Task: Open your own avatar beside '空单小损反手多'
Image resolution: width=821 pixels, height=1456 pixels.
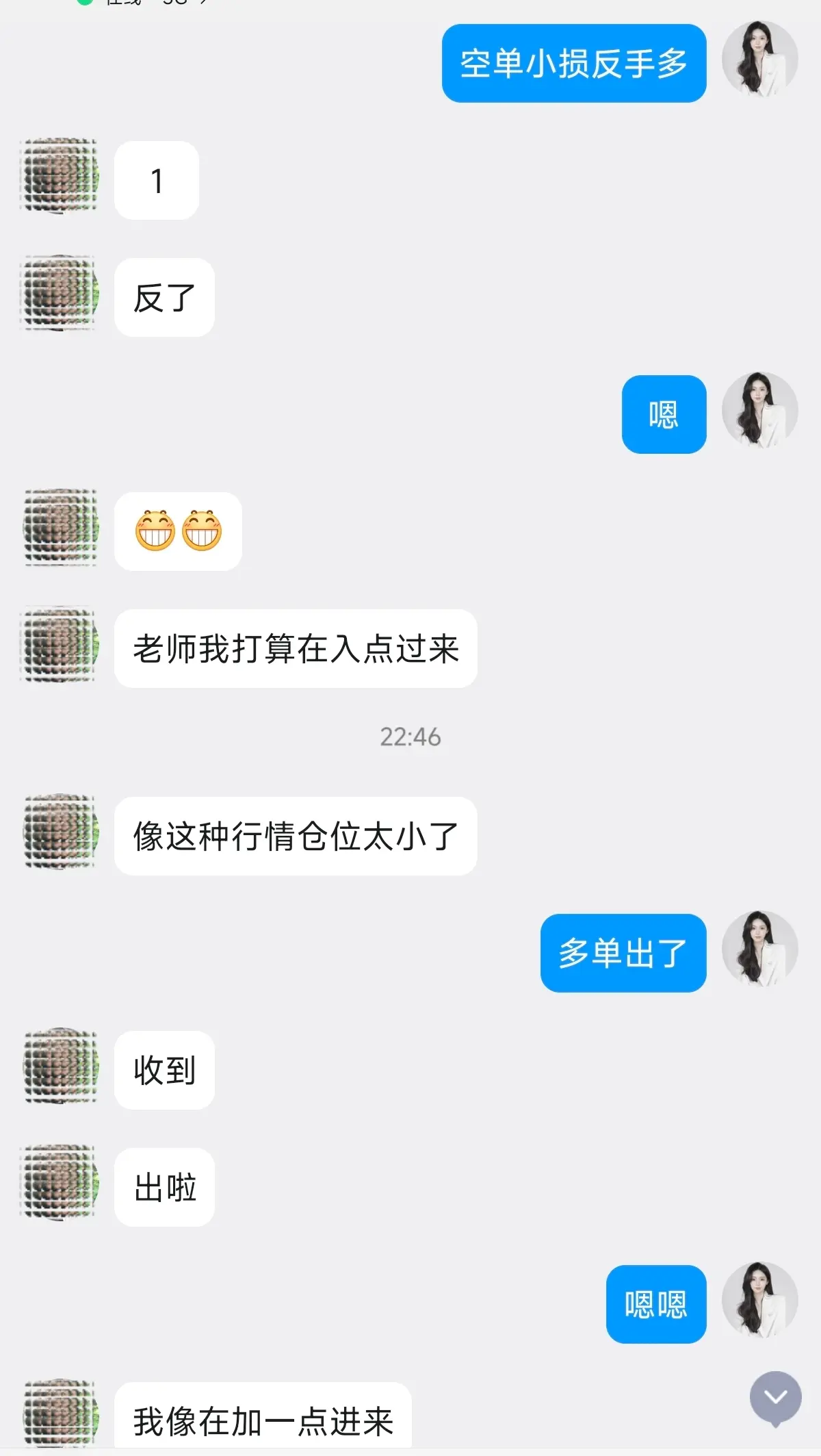Action: pyautogui.click(x=761, y=62)
